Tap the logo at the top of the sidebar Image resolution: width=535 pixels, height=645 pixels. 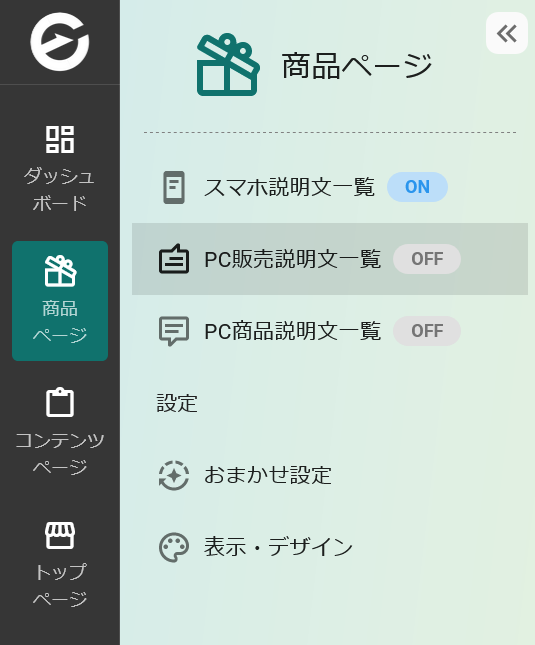pyautogui.click(x=60, y=42)
